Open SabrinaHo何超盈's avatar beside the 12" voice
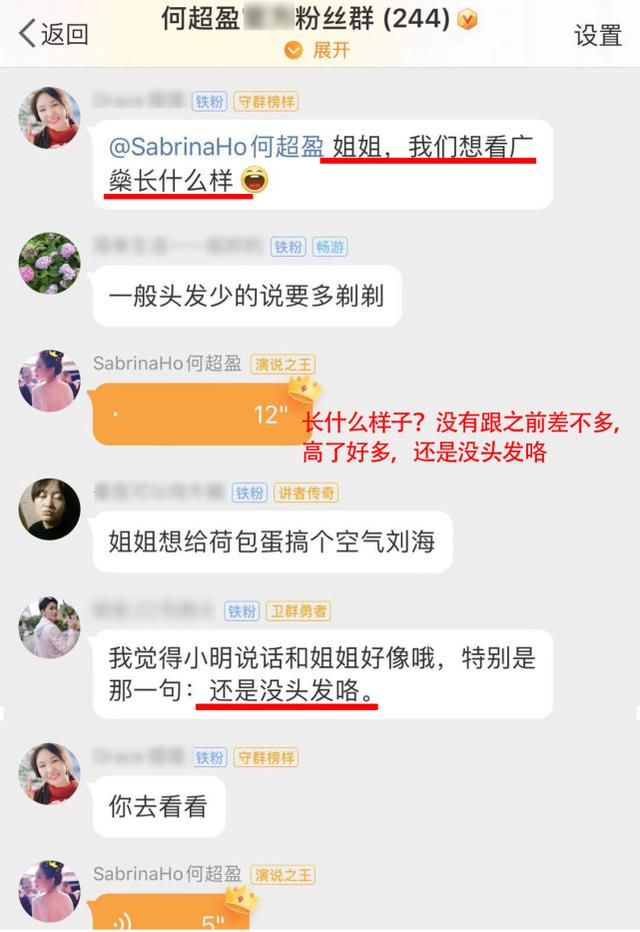The image size is (640, 932). point(49,381)
